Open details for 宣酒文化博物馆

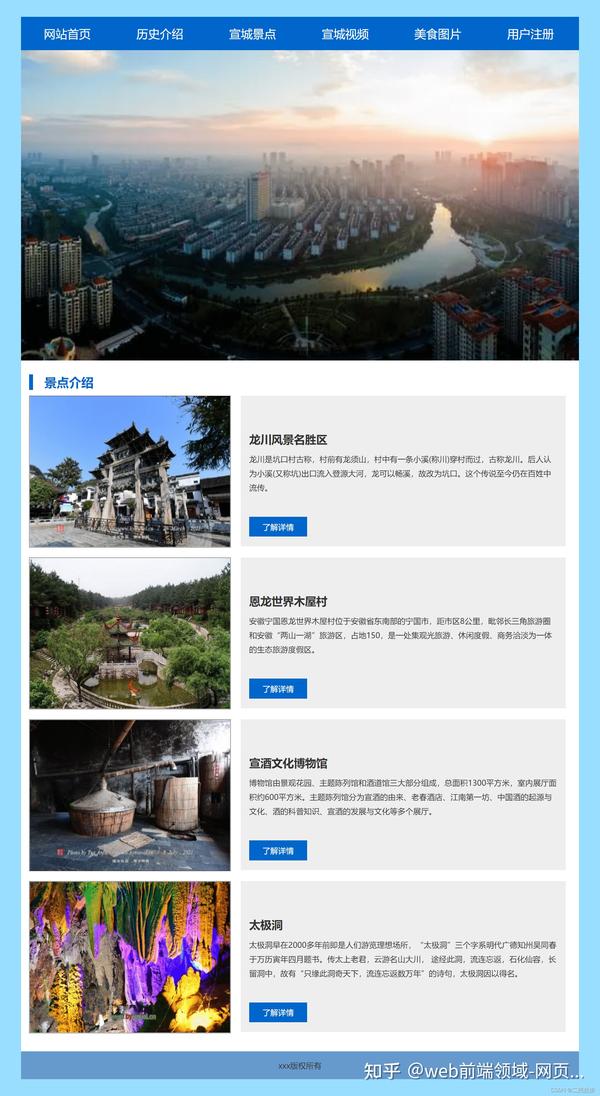click(x=278, y=851)
